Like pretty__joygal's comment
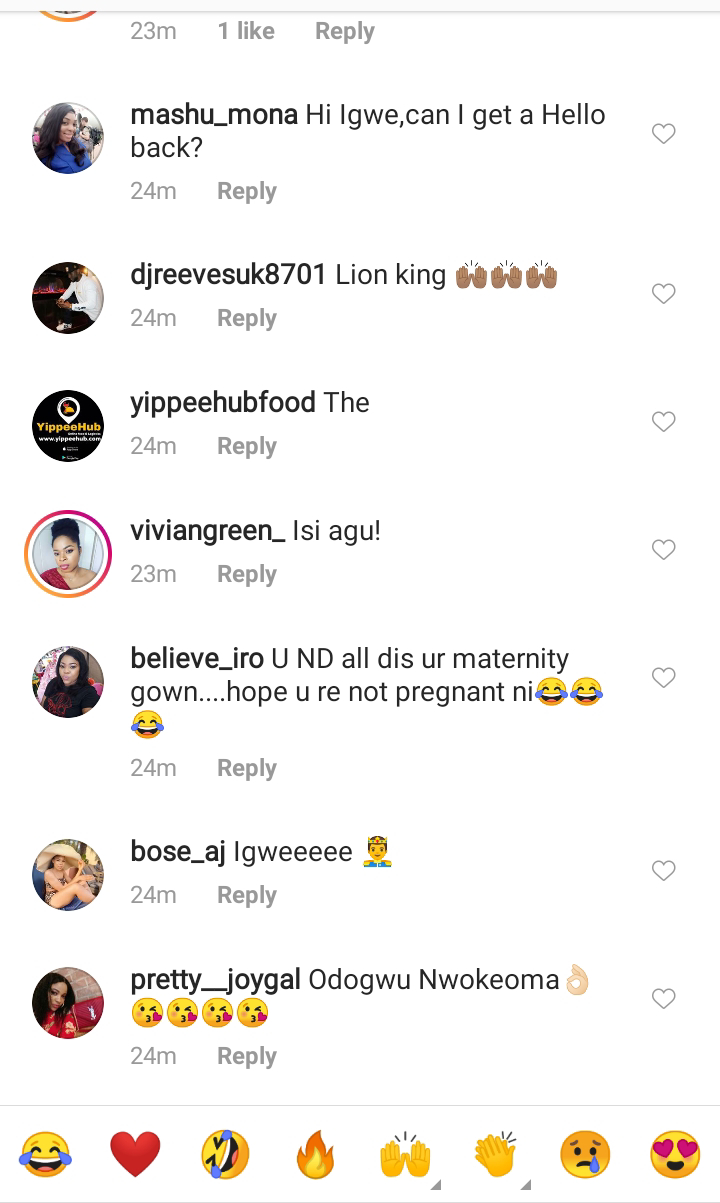The height and width of the screenshot is (1203, 720). pos(664,999)
